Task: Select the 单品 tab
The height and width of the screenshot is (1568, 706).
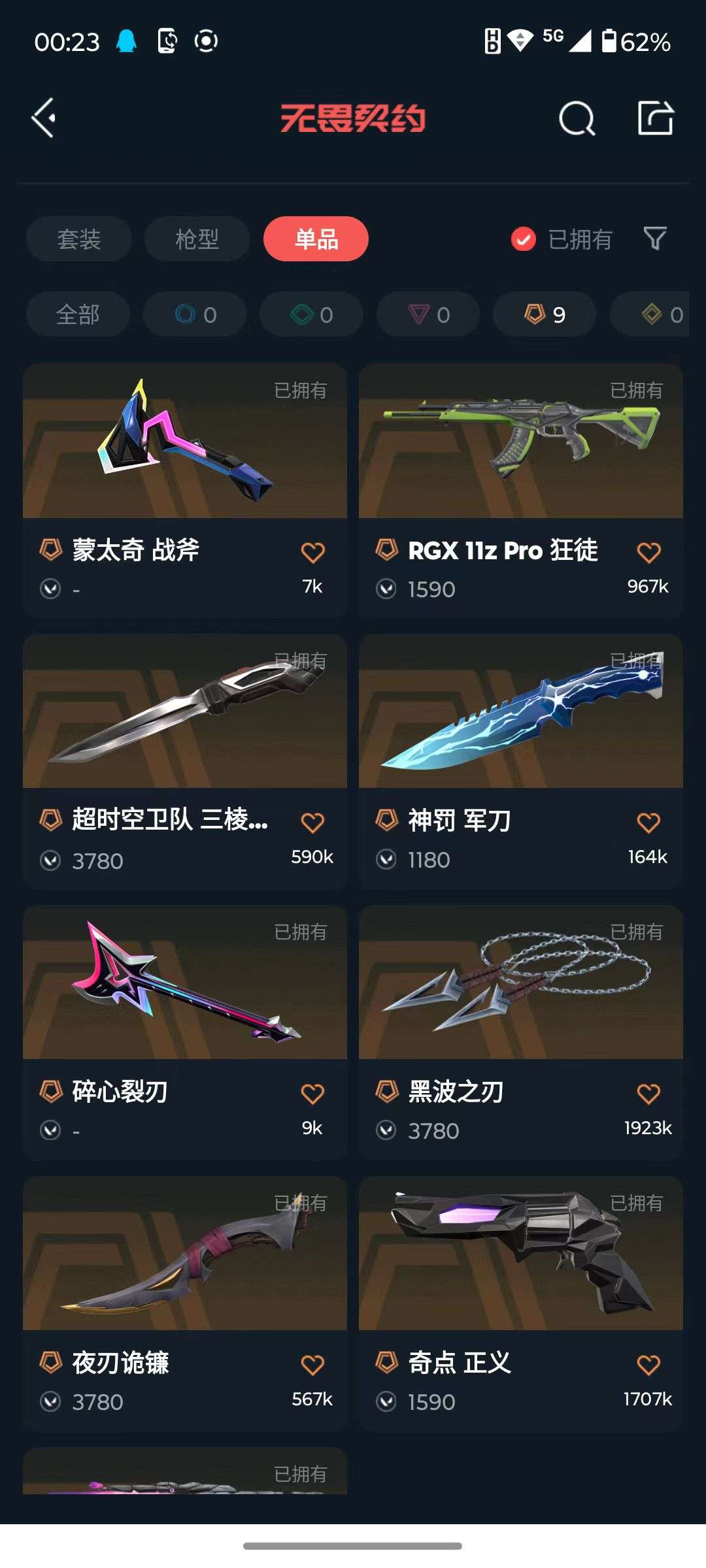Action: (x=316, y=239)
